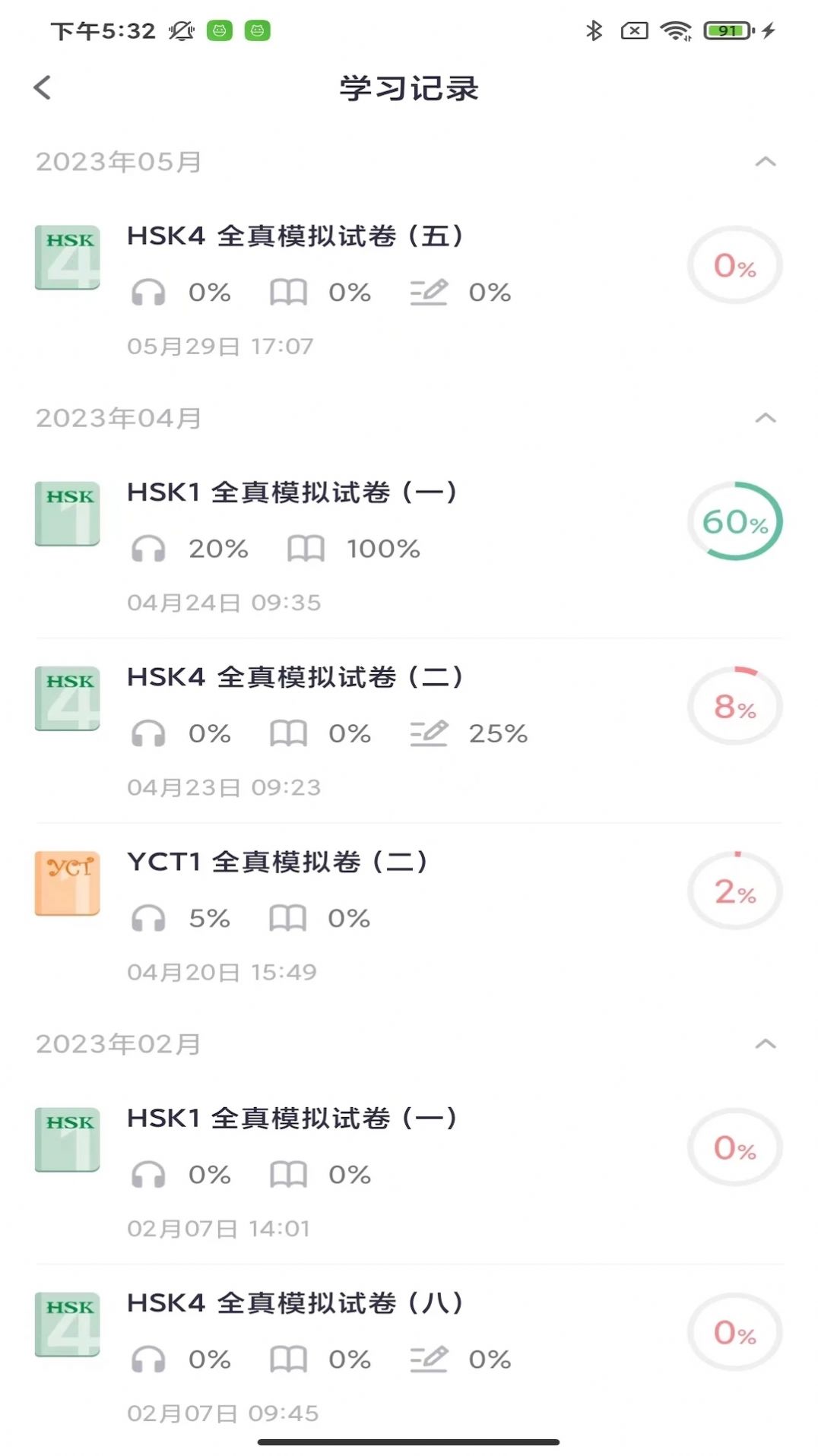Open HSK1 全真模拟试卷（一）record
The image size is (818, 1456).
[291, 492]
